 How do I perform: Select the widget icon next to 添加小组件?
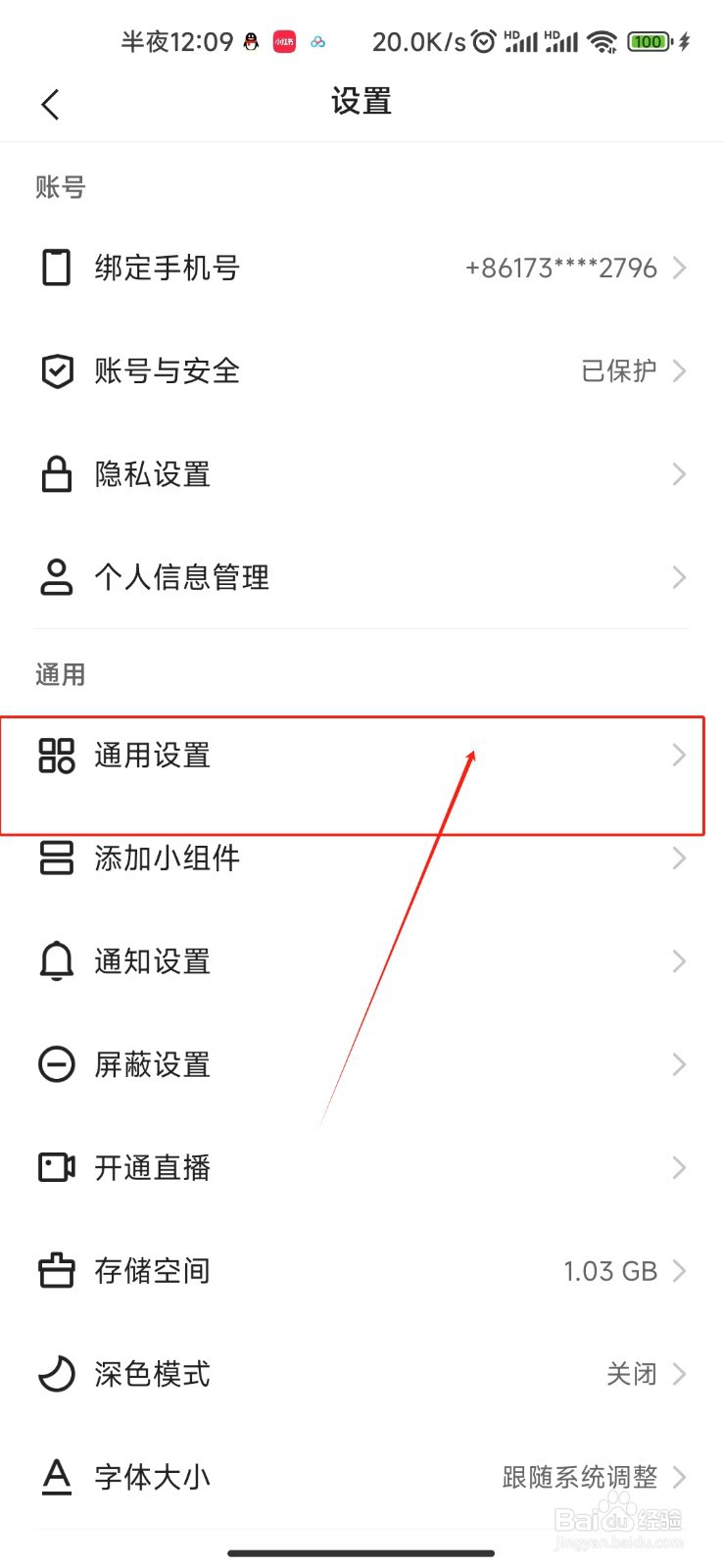tap(56, 857)
